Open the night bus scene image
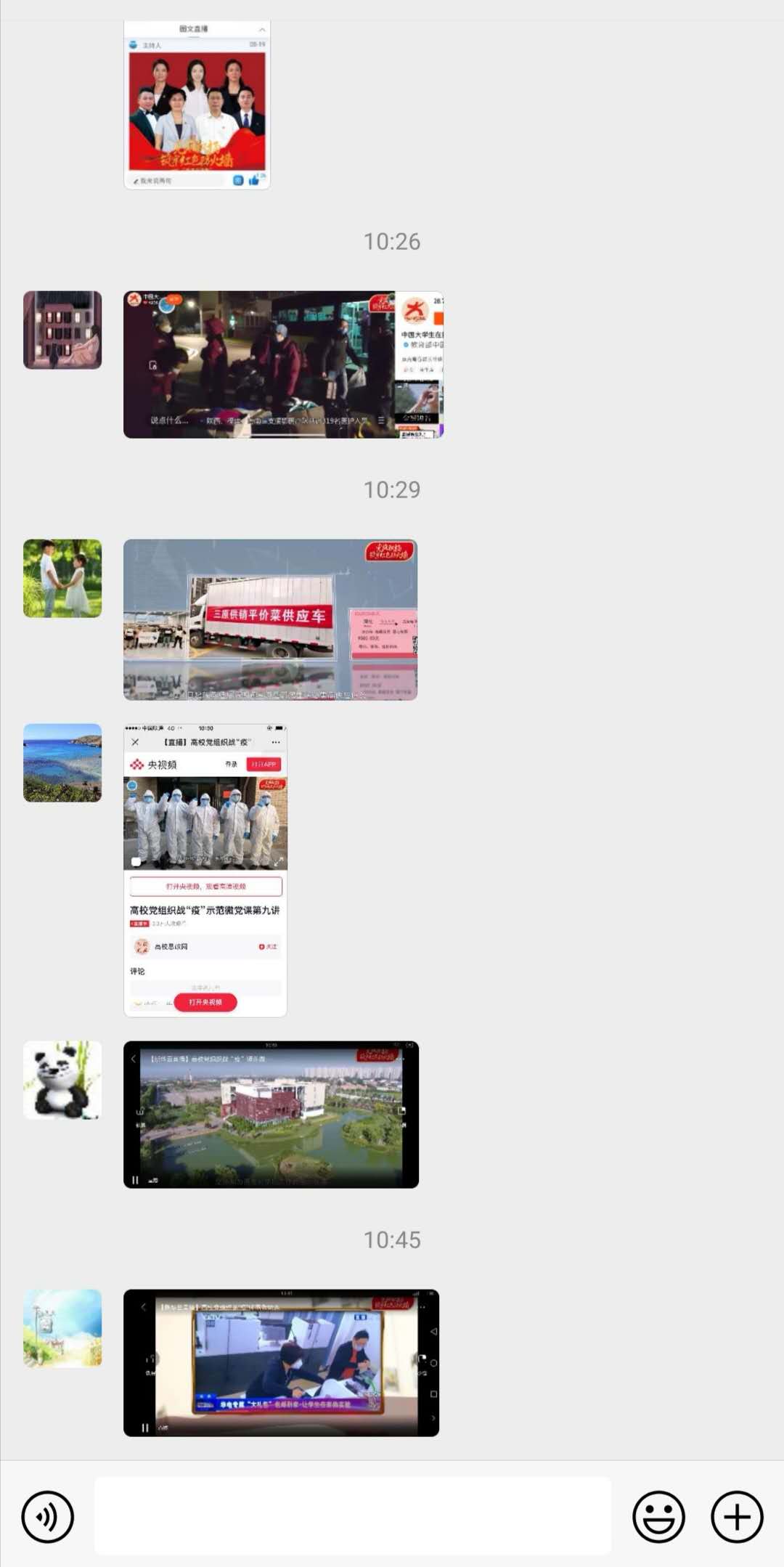784x1567 pixels. [x=283, y=365]
